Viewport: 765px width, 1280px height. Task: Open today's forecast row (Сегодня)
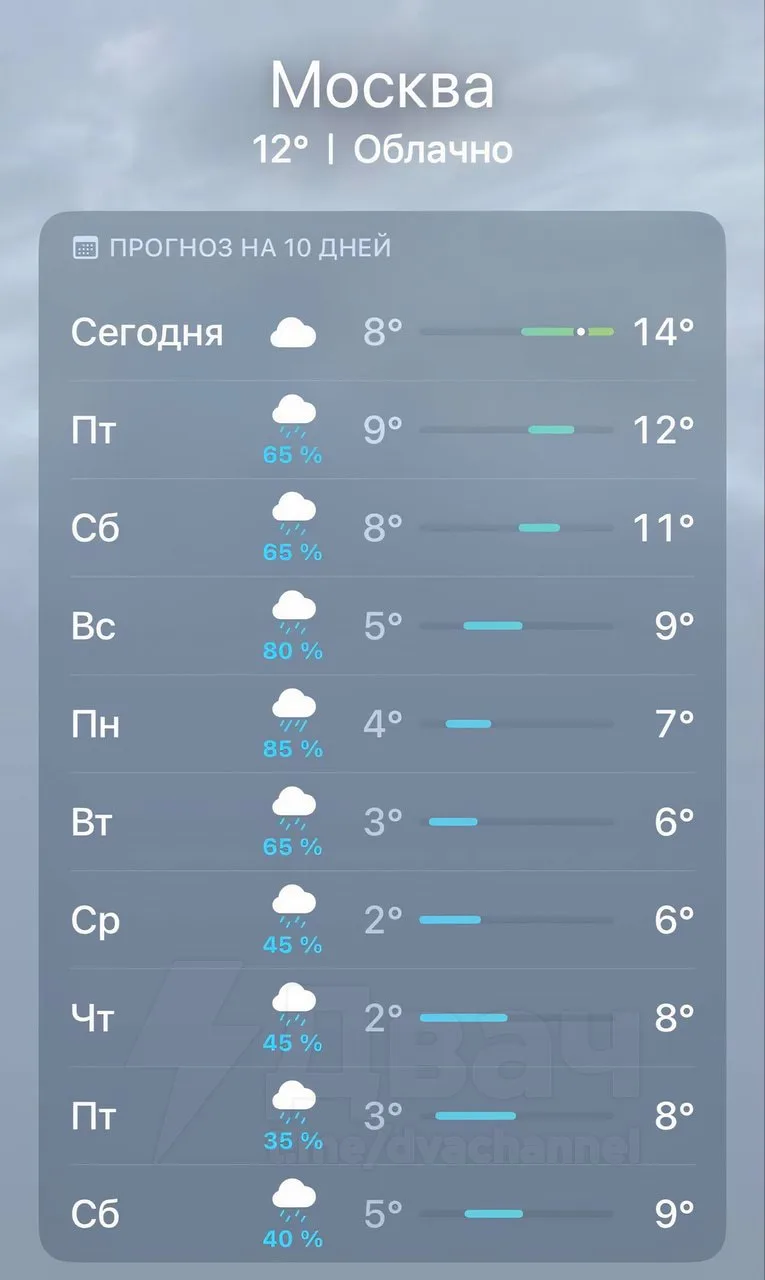(x=382, y=332)
